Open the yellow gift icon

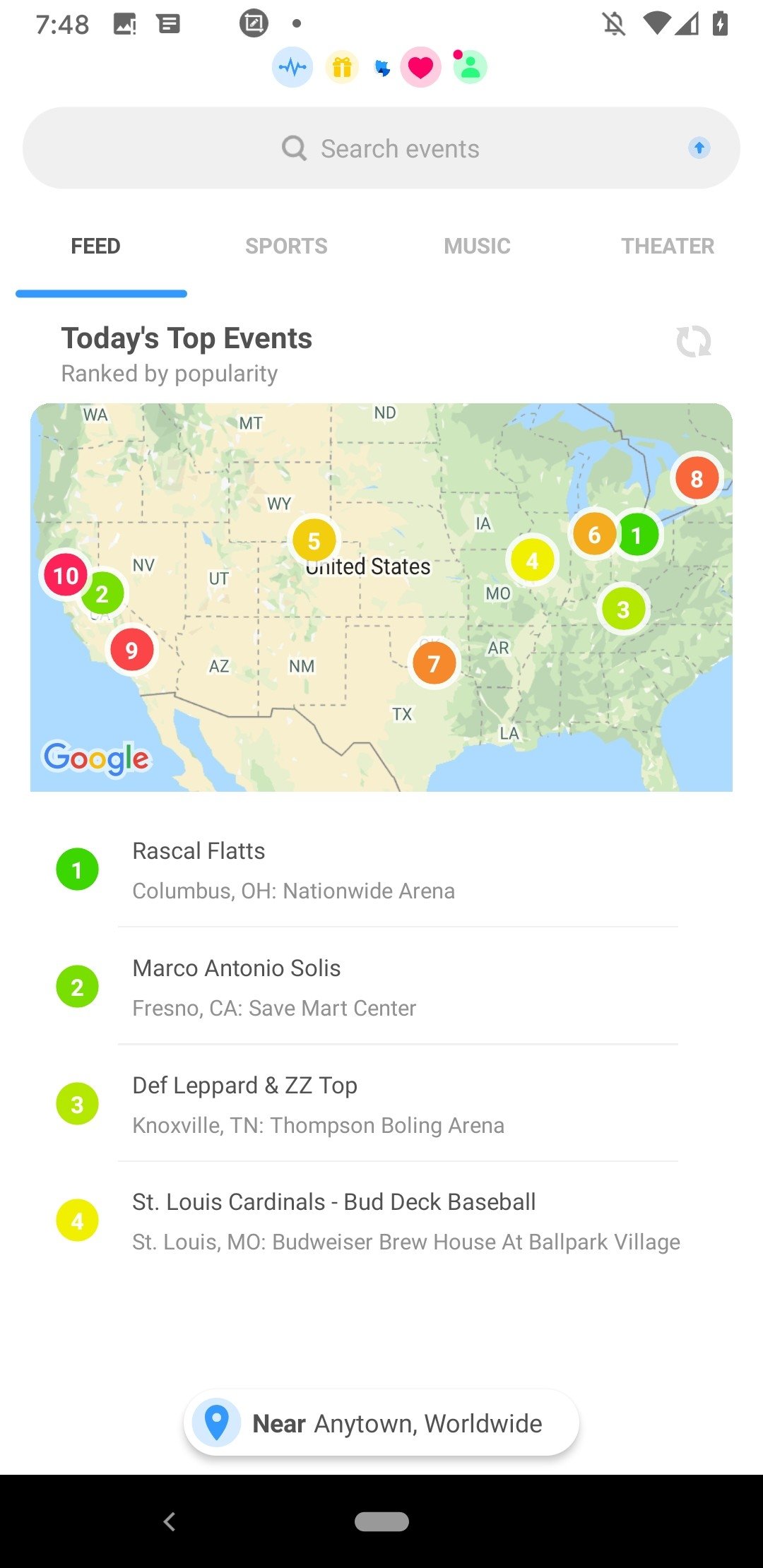tap(342, 68)
